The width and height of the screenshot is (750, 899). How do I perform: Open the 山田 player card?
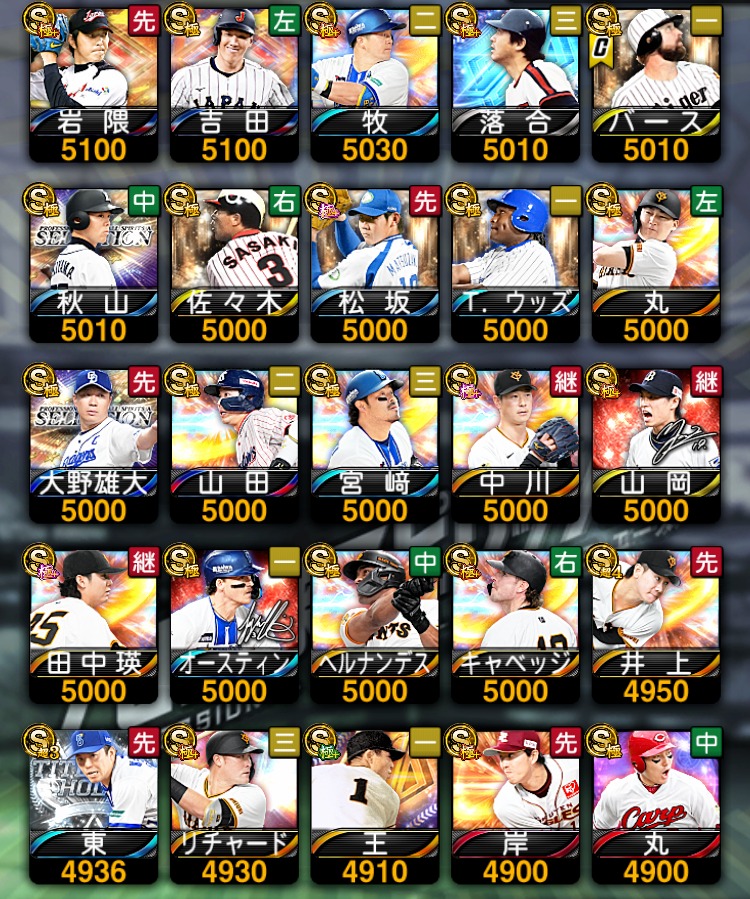[234, 445]
